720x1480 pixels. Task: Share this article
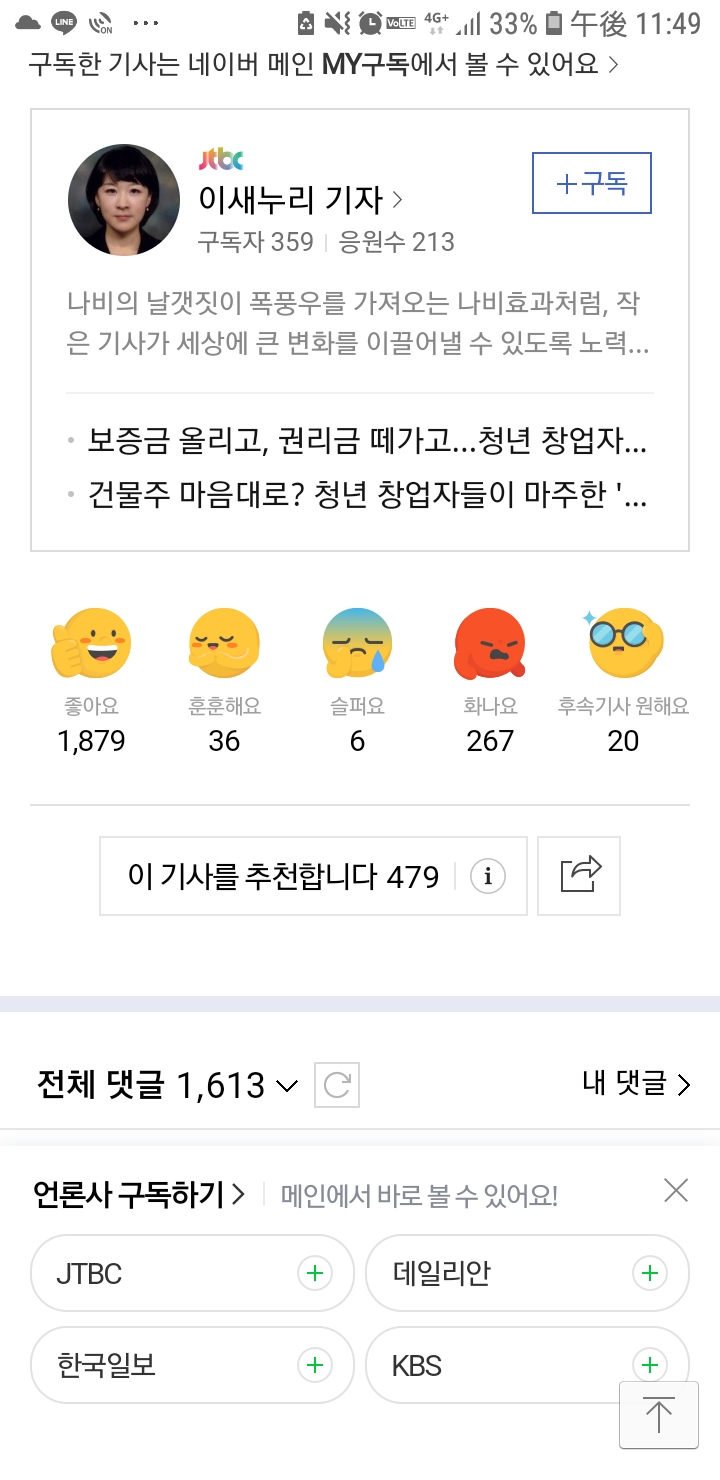[579, 876]
